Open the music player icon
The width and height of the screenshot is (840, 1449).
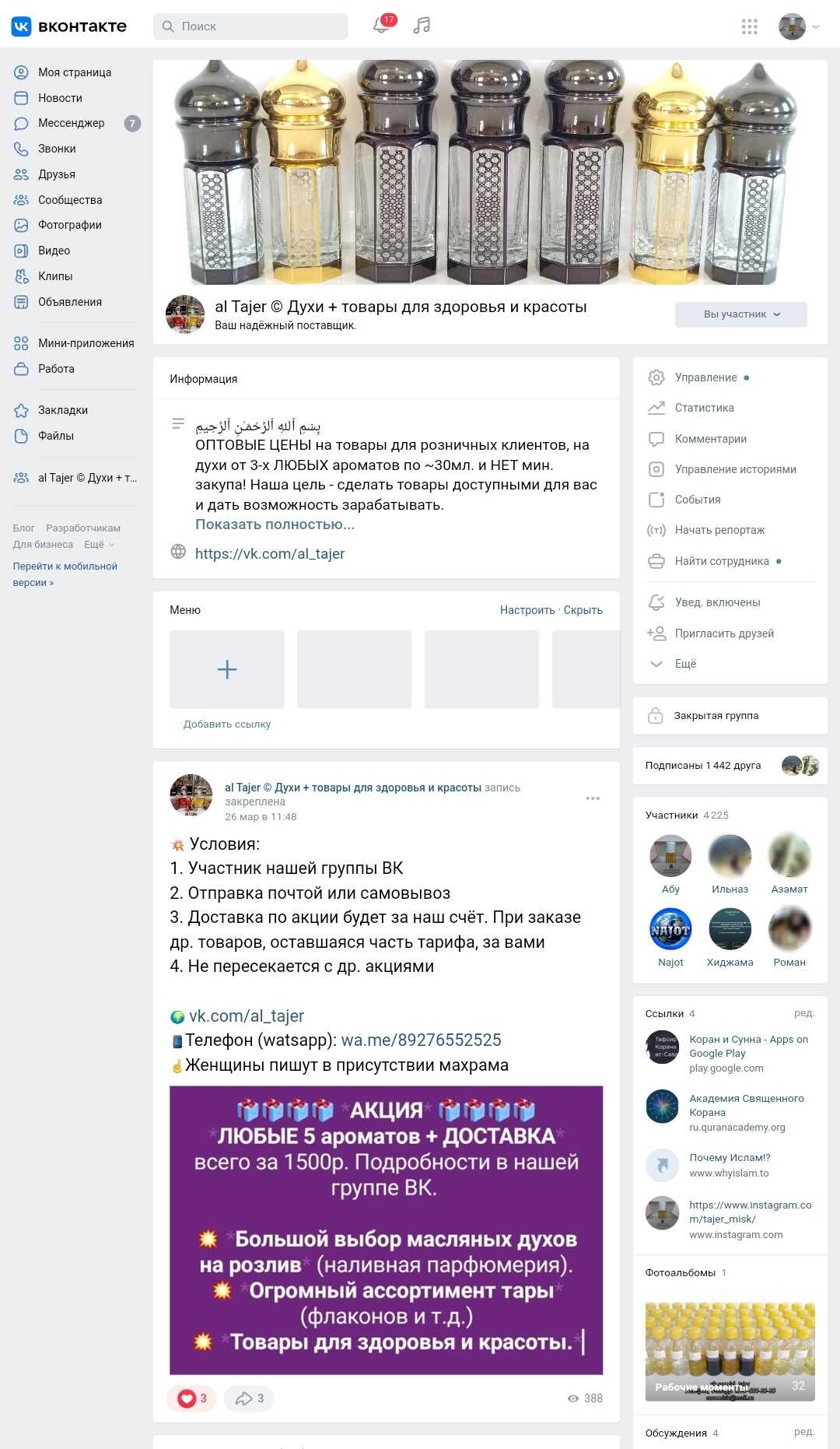click(422, 26)
